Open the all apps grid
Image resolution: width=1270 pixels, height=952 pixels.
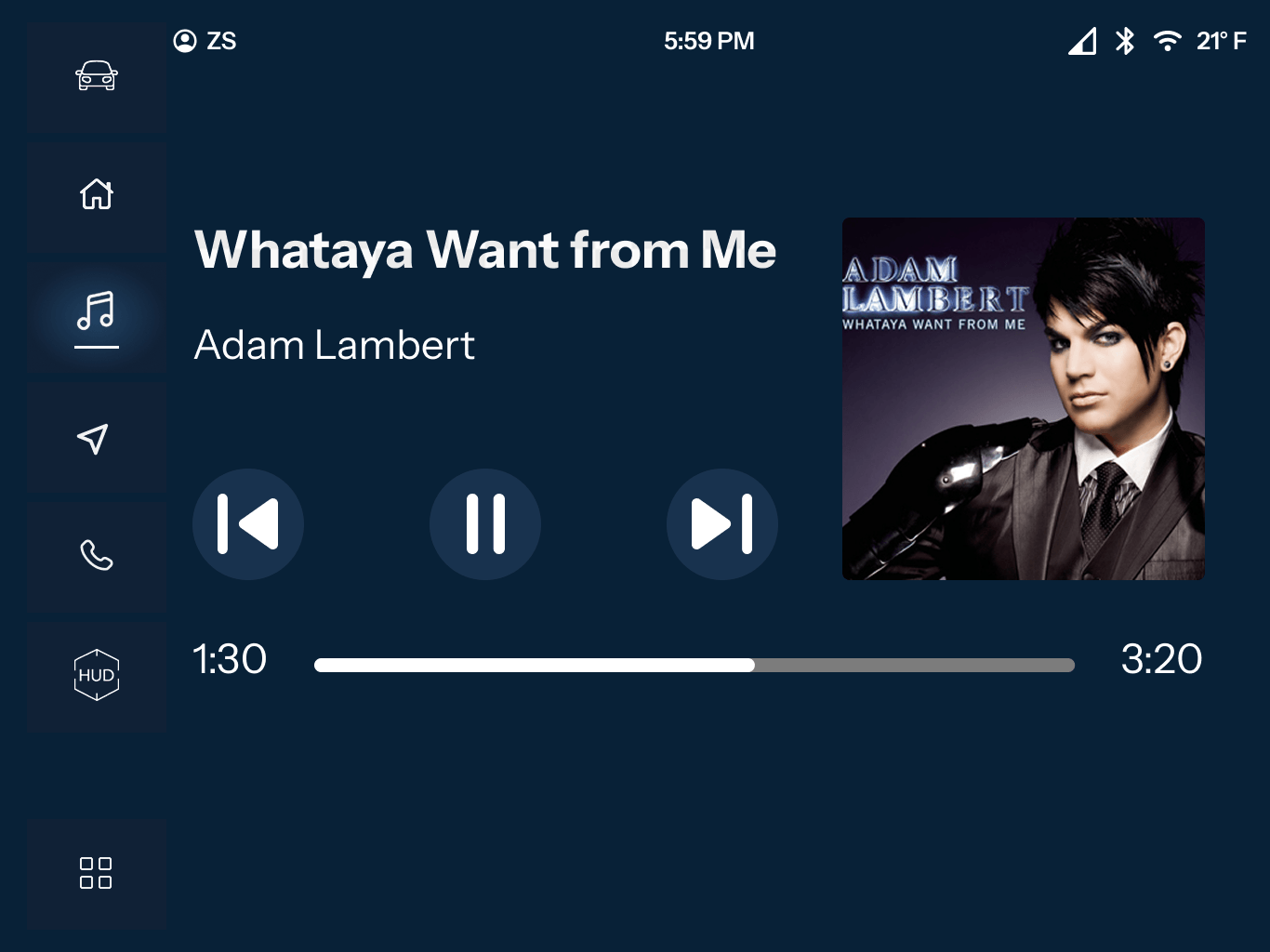(x=97, y=873)
